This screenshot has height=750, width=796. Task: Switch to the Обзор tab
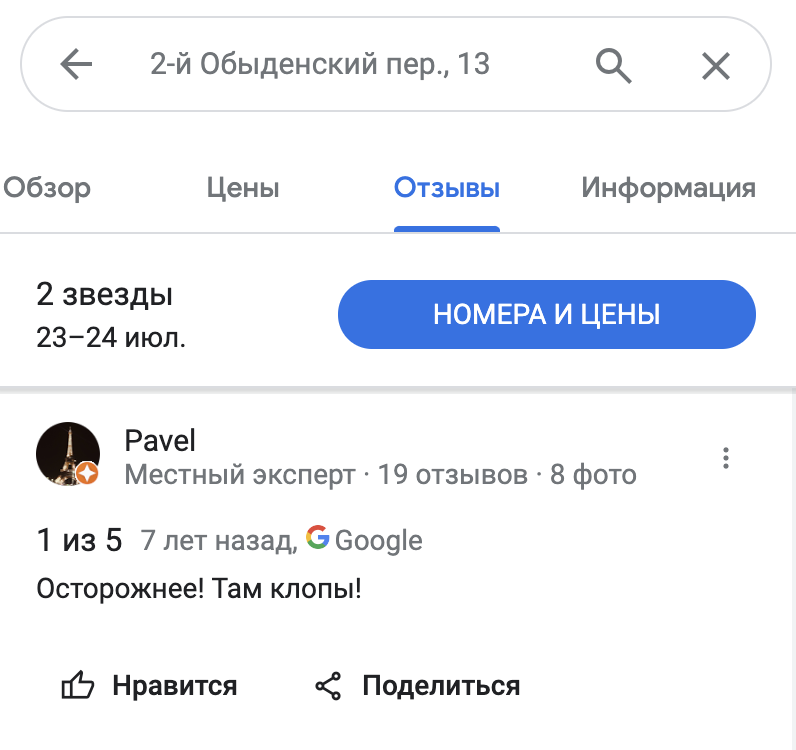point(47,188)
